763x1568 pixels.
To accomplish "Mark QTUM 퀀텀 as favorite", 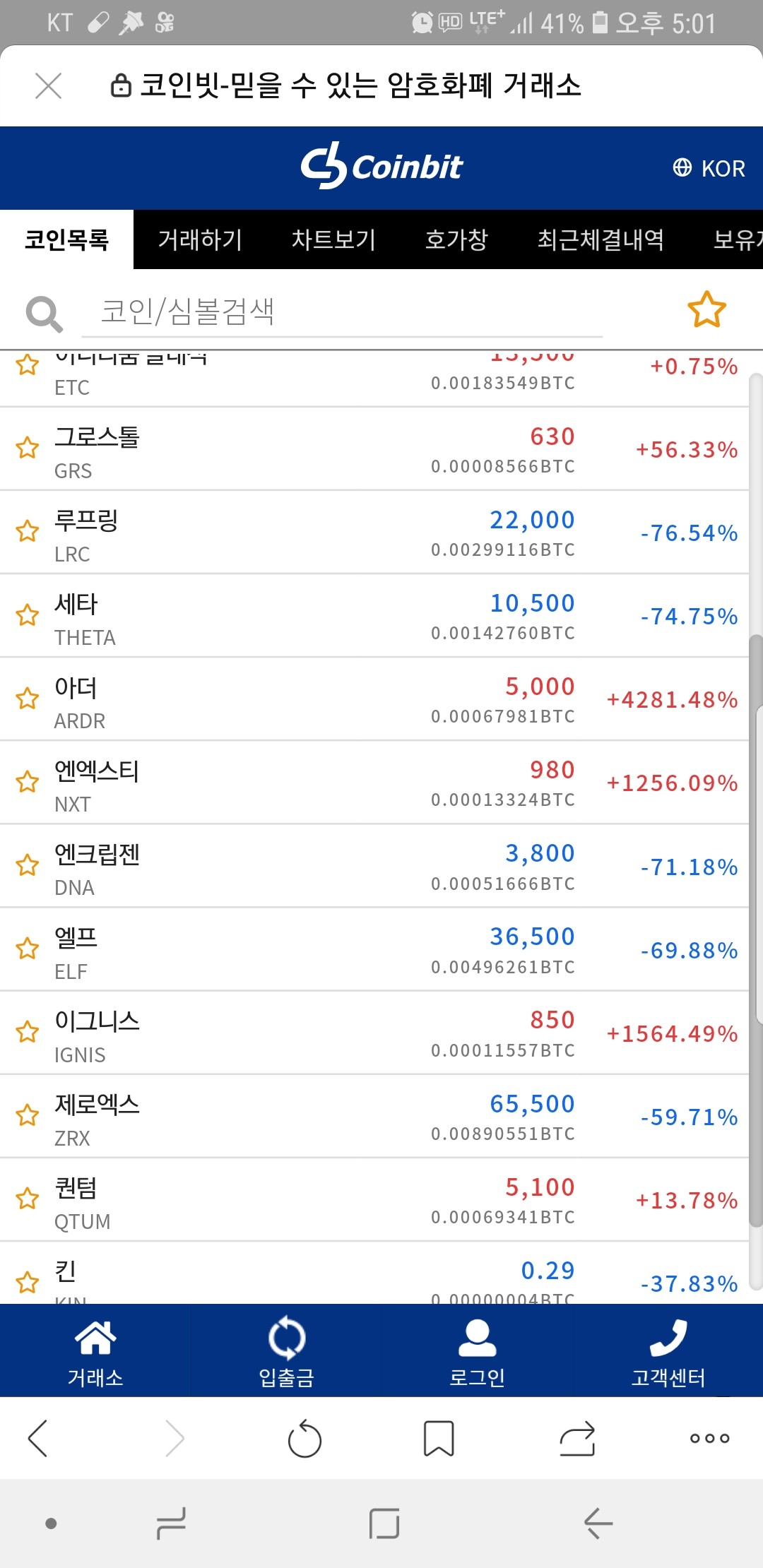I will pos(27,1199).
